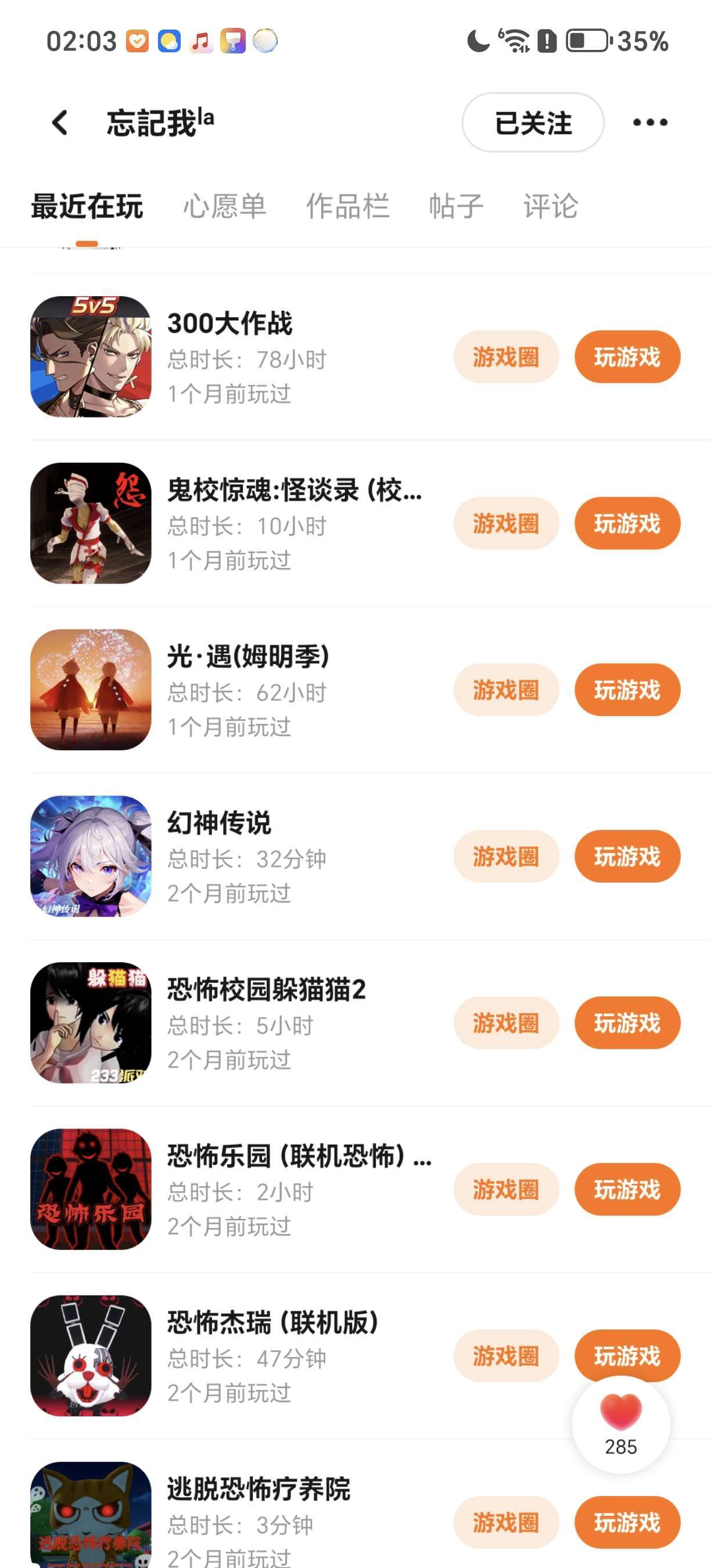Open the three-dot overflow menu
This screenshot has height=1568, width=711.
pyautogui.click(x=649, y=123)
